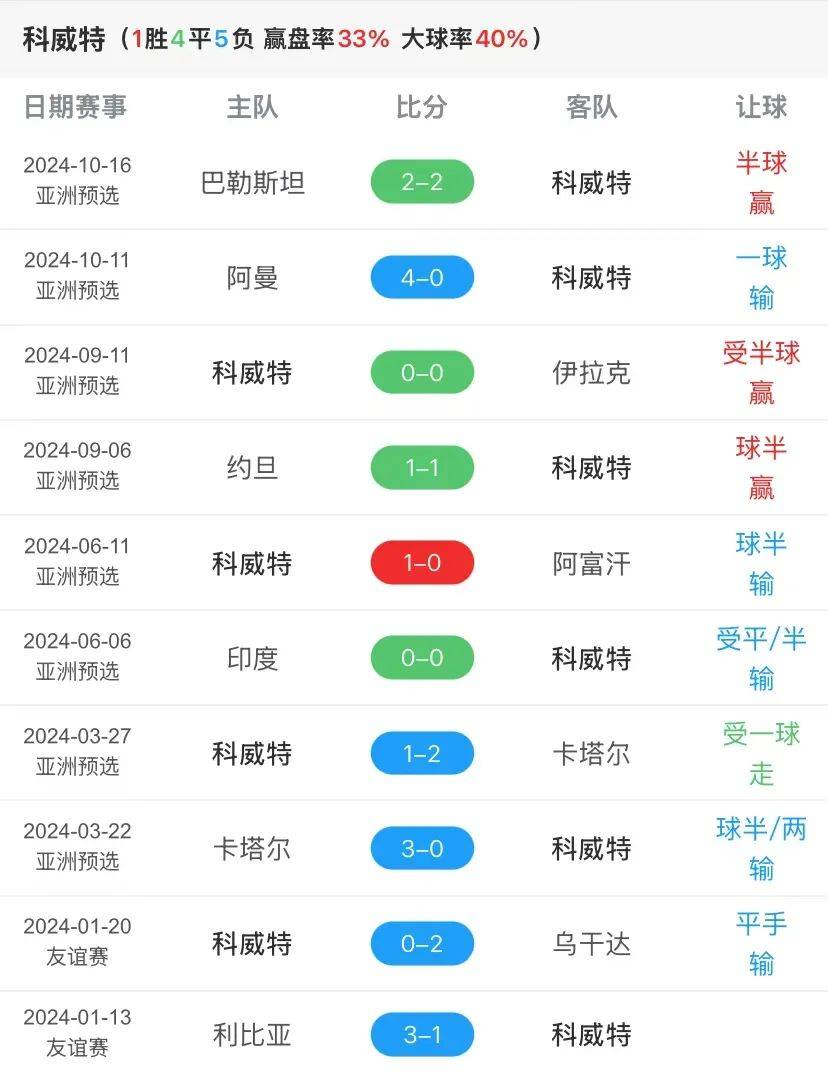Select the 比分 column header

tap(421, 109)
